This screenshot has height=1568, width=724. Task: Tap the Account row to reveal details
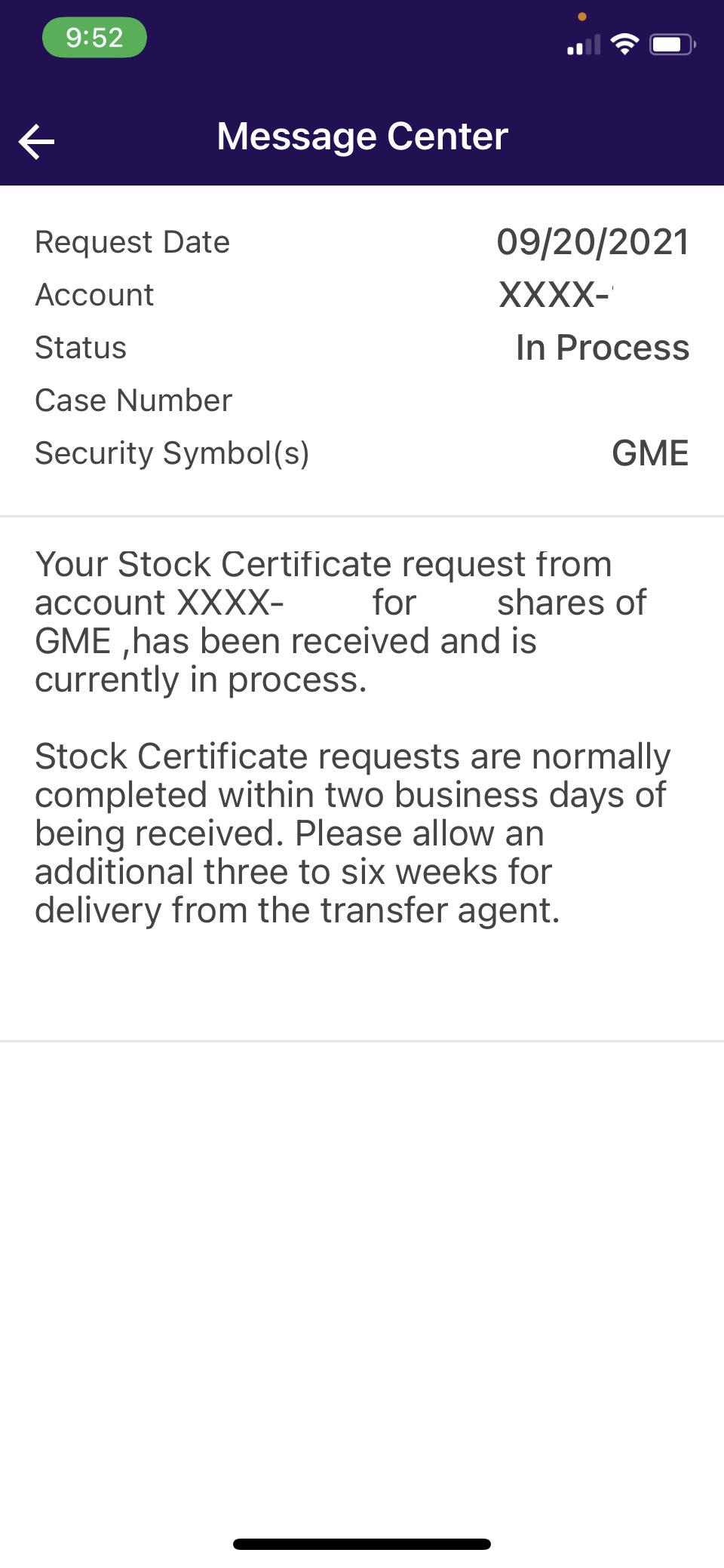(362, 294)
